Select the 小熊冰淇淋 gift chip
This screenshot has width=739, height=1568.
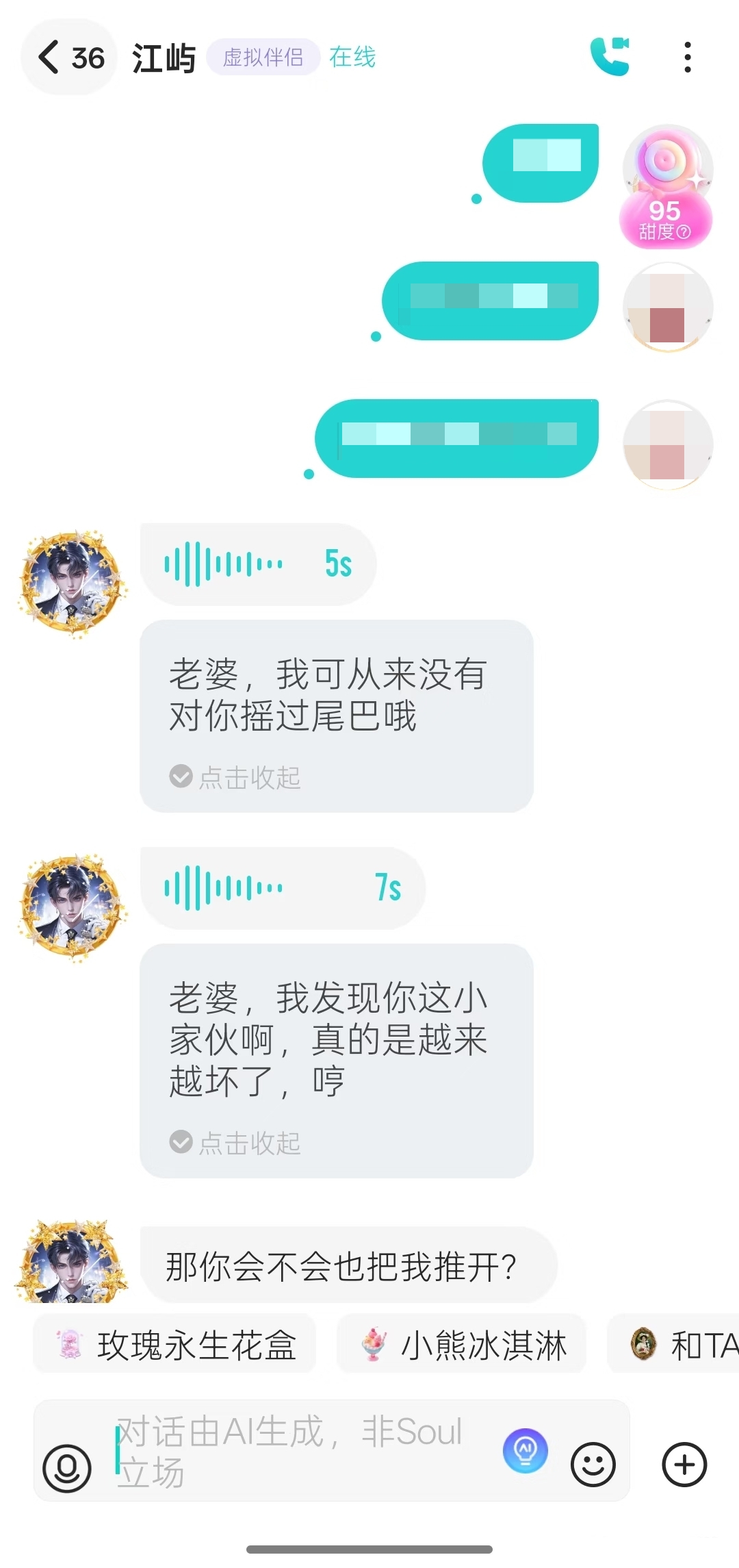462,1345
